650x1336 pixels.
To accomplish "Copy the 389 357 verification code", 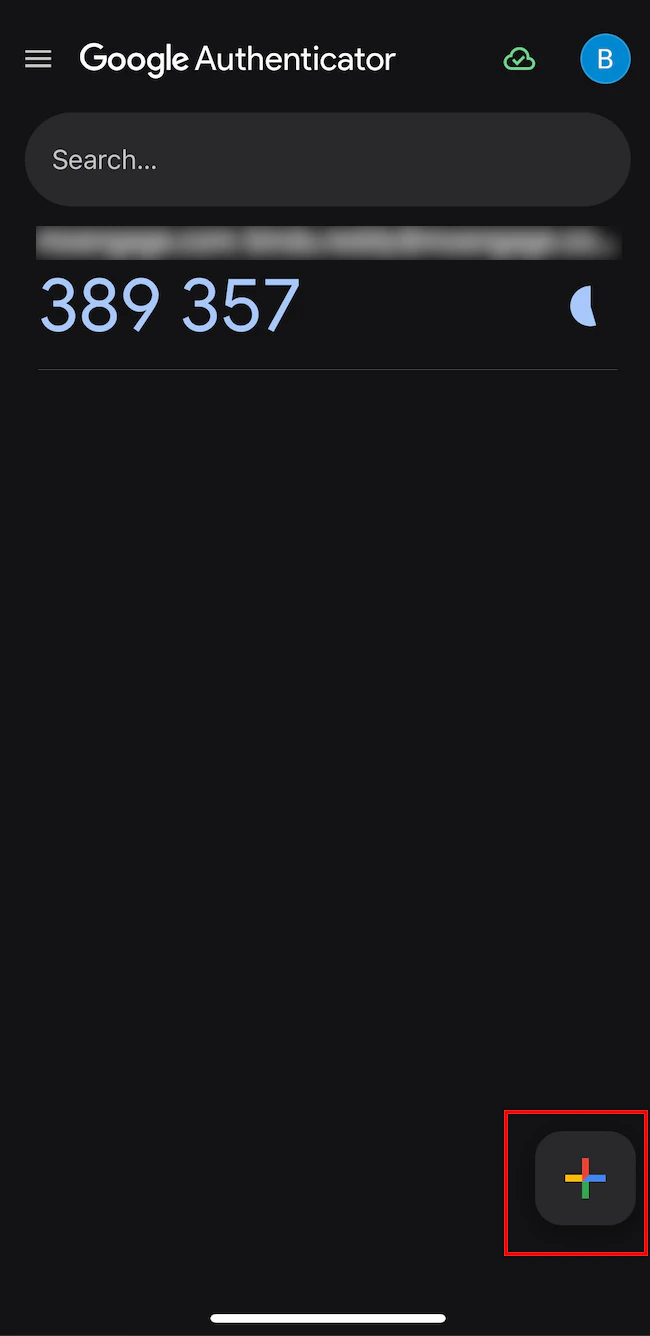I will [x=170, y=305].
